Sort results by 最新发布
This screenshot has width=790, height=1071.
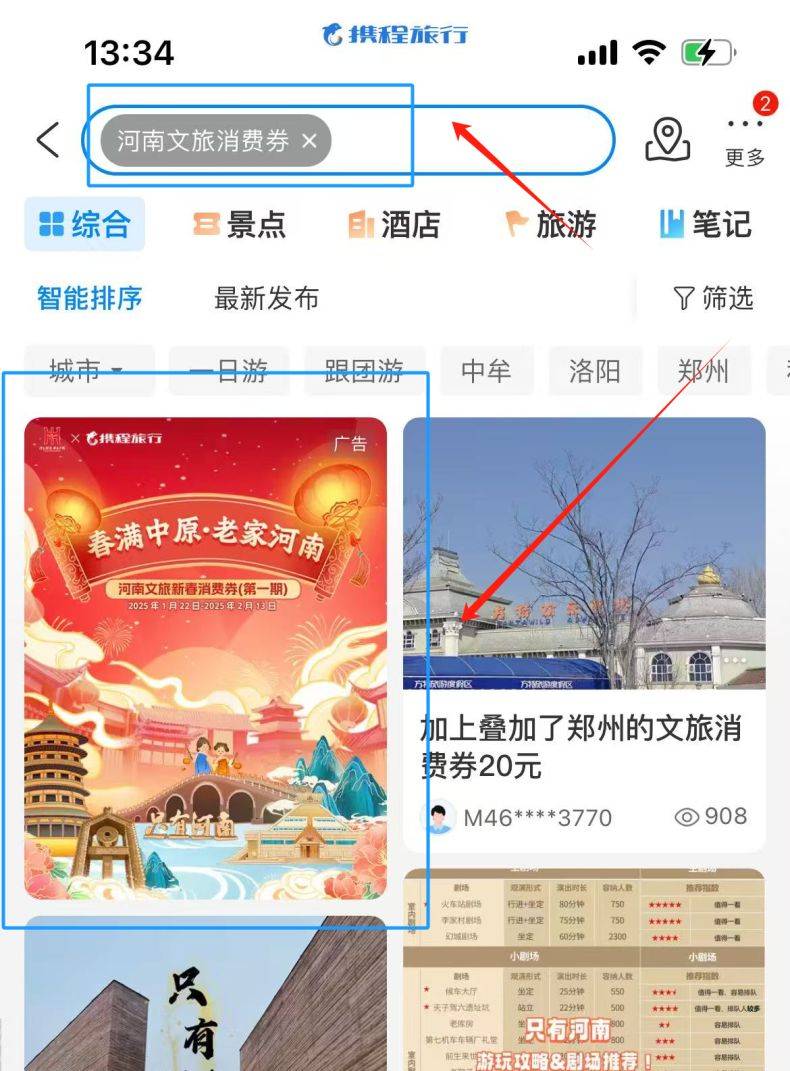266,298
